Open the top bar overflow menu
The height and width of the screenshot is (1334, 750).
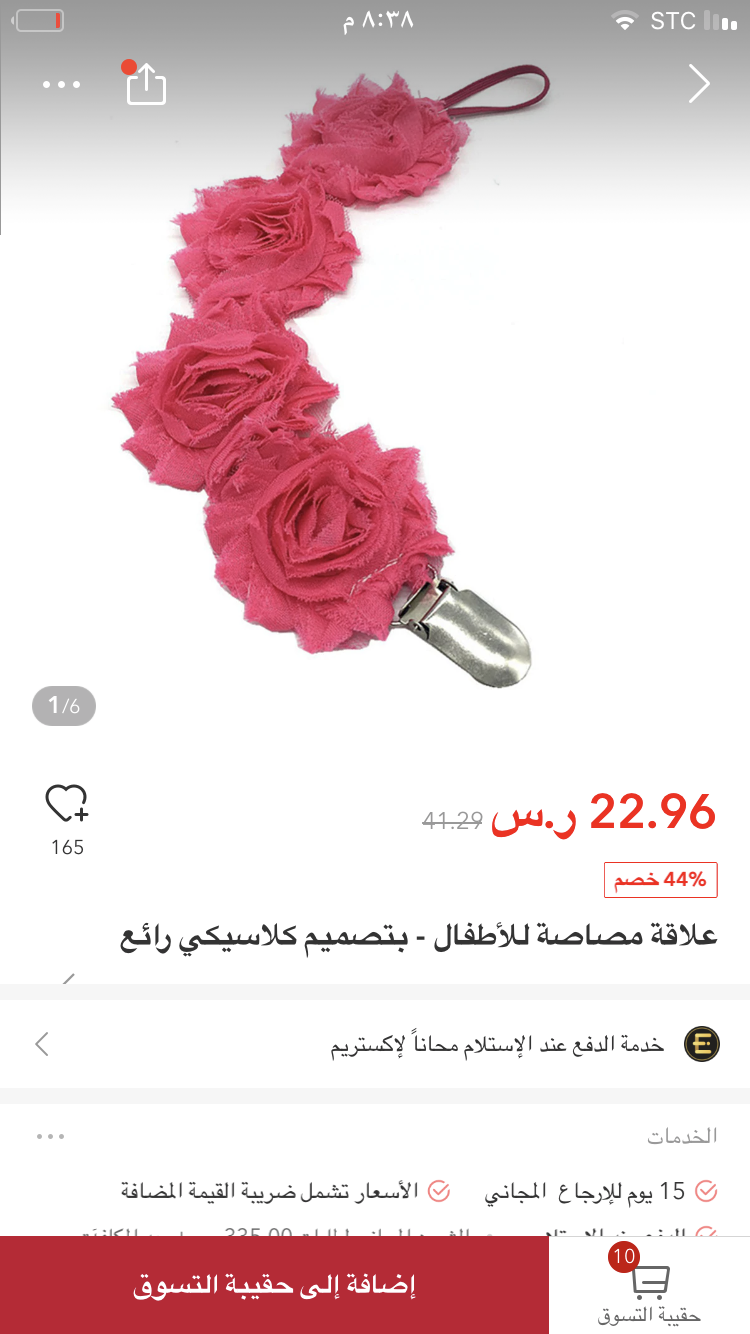tap(62, 85)
